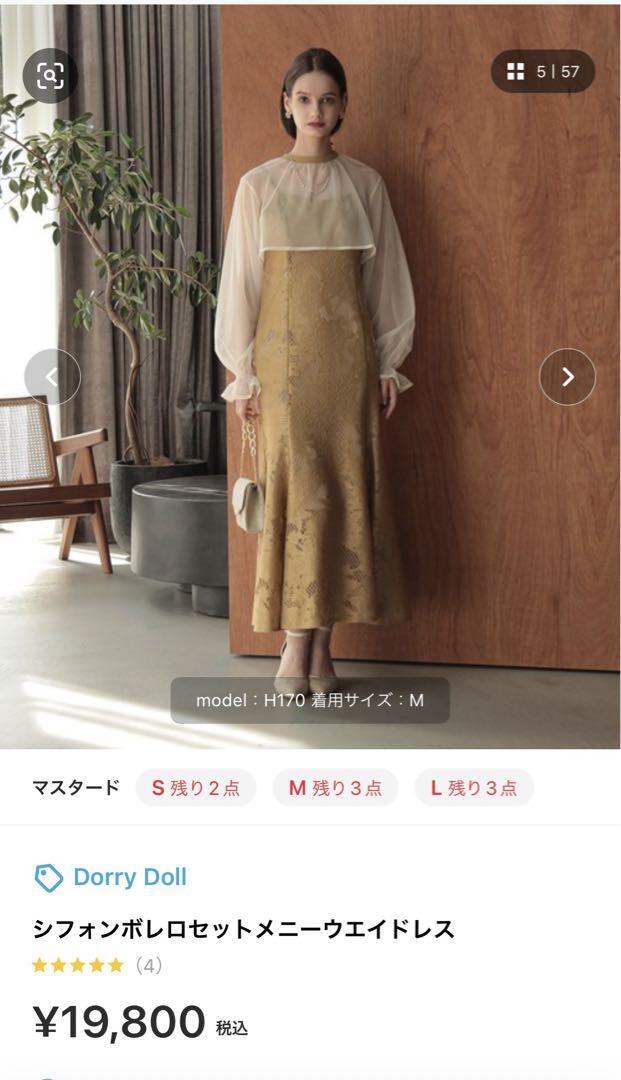Select size M with 3 left
Viewport: 621px width, 1080px height.
pyautogui.click(x=334, y=787)
